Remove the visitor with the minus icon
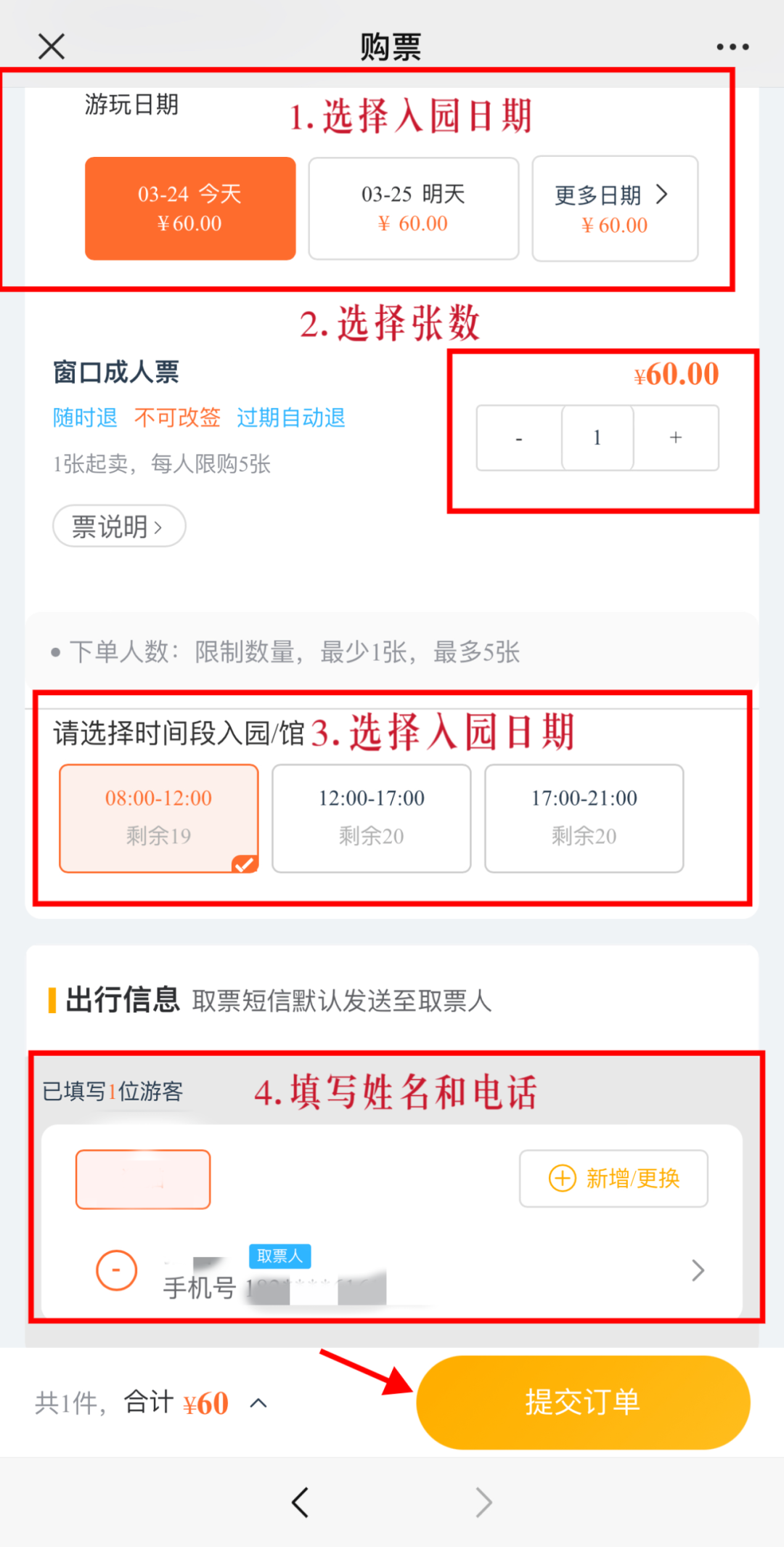This screenshot has width=784, height=1547. click(117, 1270)
